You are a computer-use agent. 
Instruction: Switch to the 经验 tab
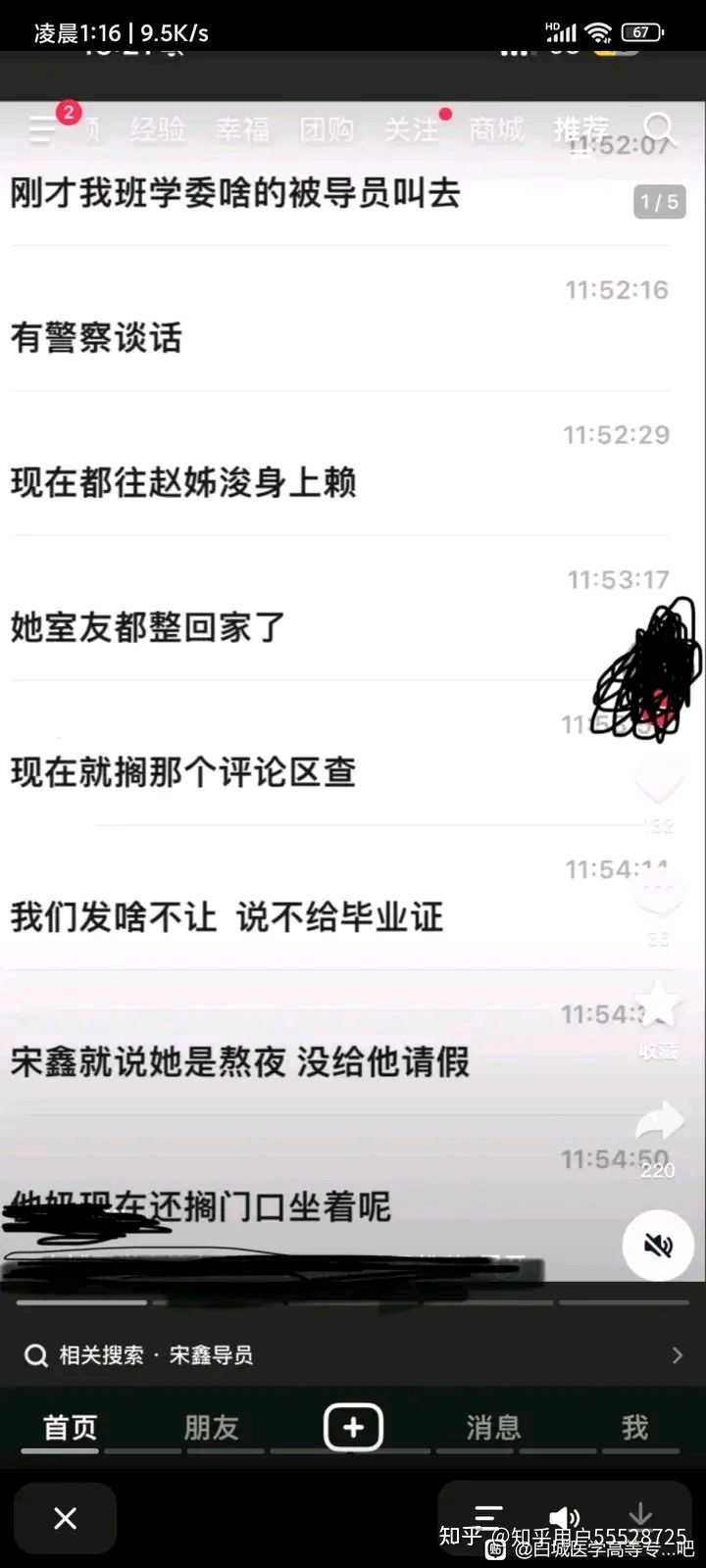click(x=158, y=129)
